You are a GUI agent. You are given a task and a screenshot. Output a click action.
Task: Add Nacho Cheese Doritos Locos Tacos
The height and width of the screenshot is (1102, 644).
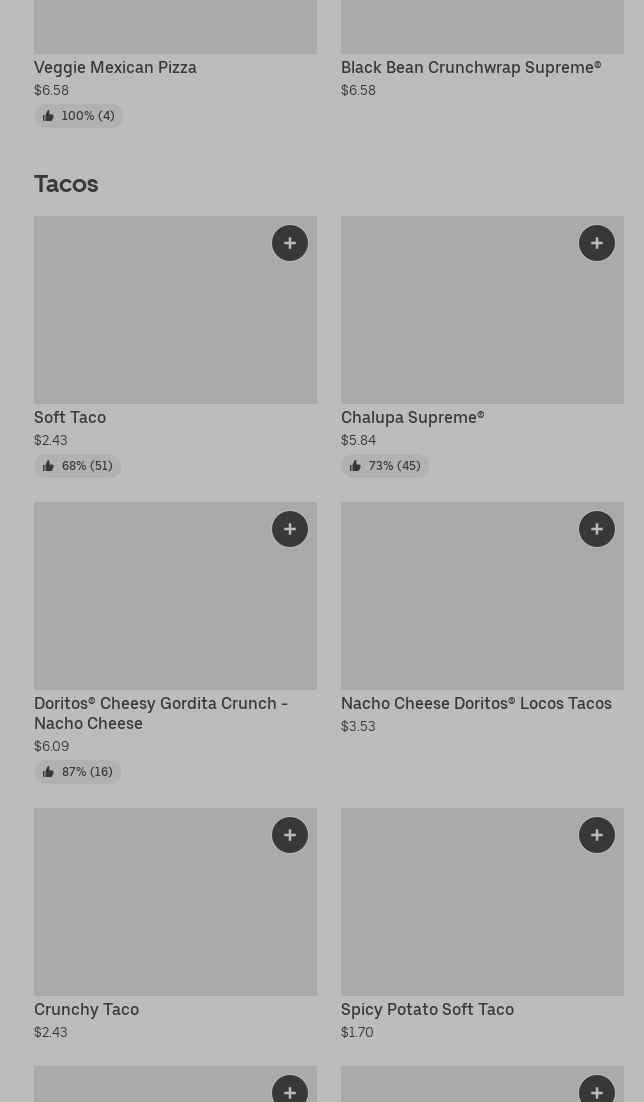click(597, 529)
